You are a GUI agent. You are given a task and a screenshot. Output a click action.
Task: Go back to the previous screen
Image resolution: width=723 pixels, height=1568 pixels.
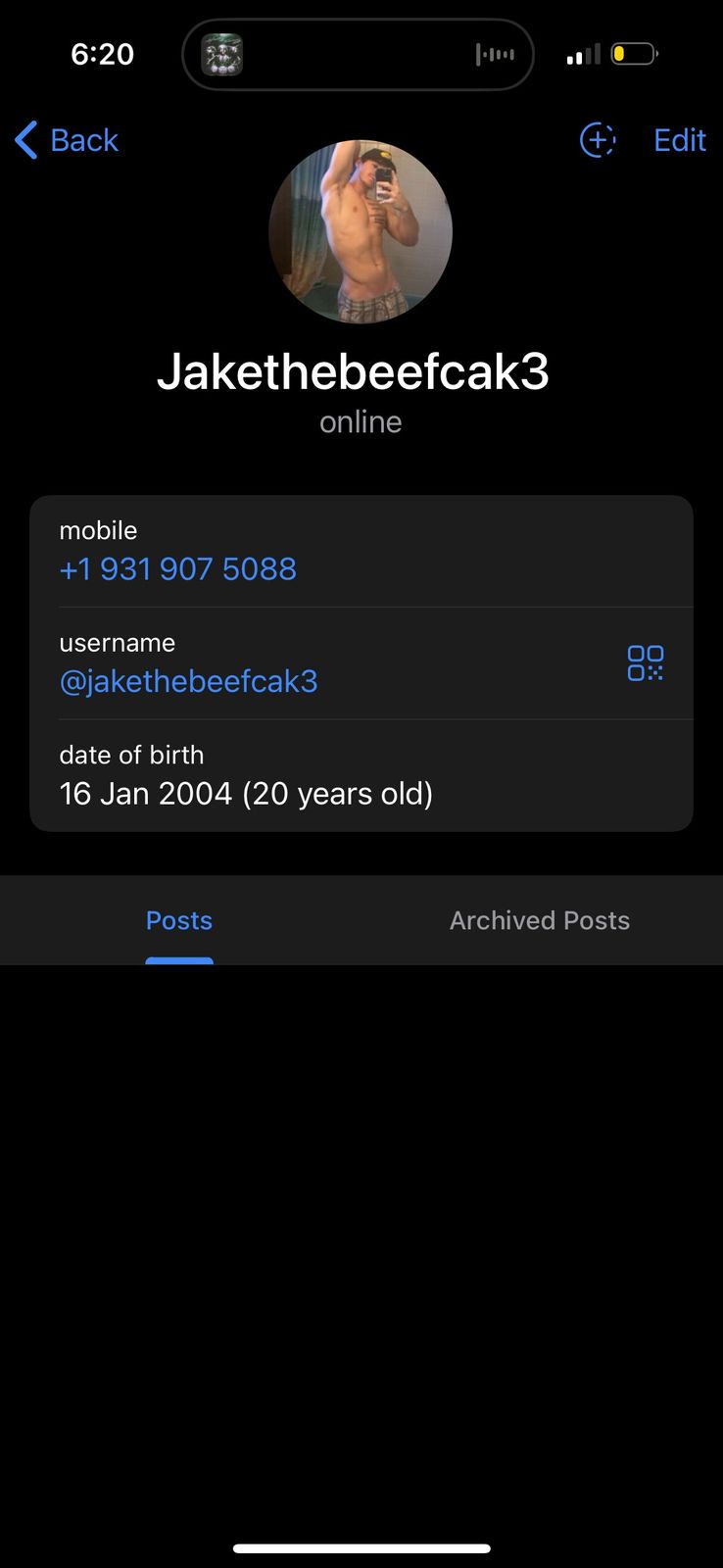67,140
